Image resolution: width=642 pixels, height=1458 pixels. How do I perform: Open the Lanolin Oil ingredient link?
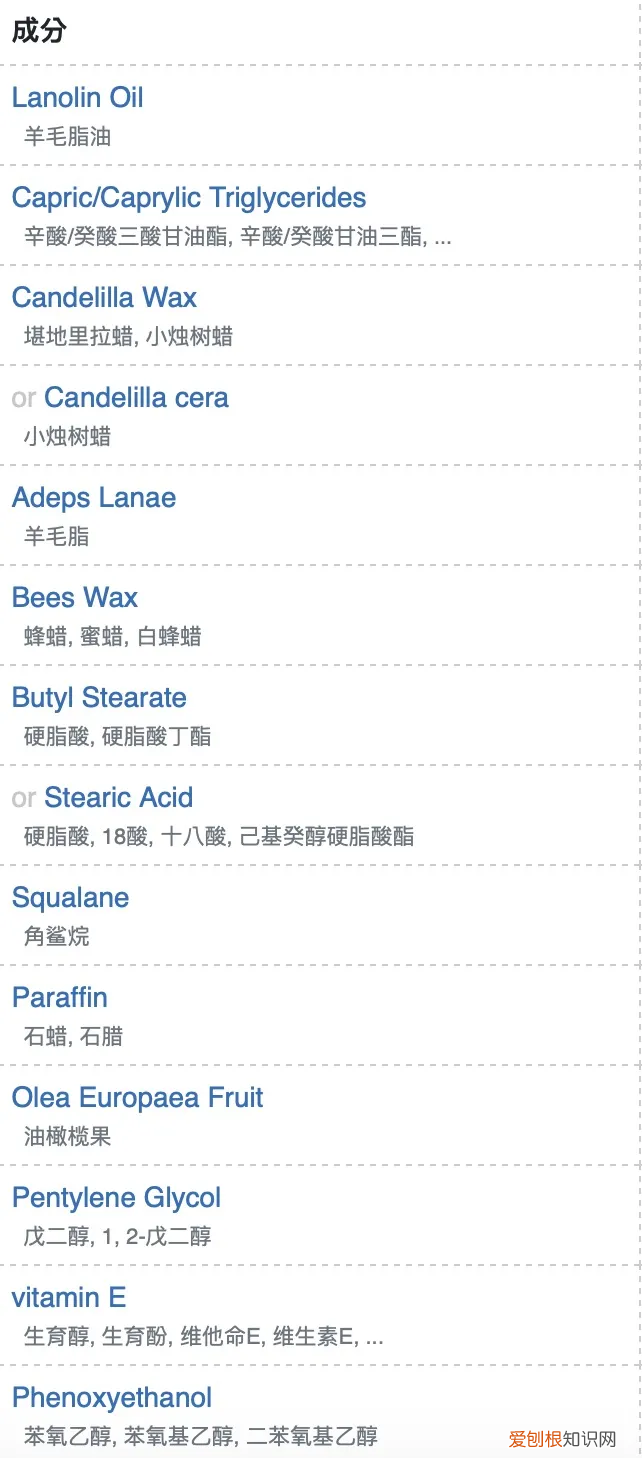pyautogui.click(x=77, y=98)
